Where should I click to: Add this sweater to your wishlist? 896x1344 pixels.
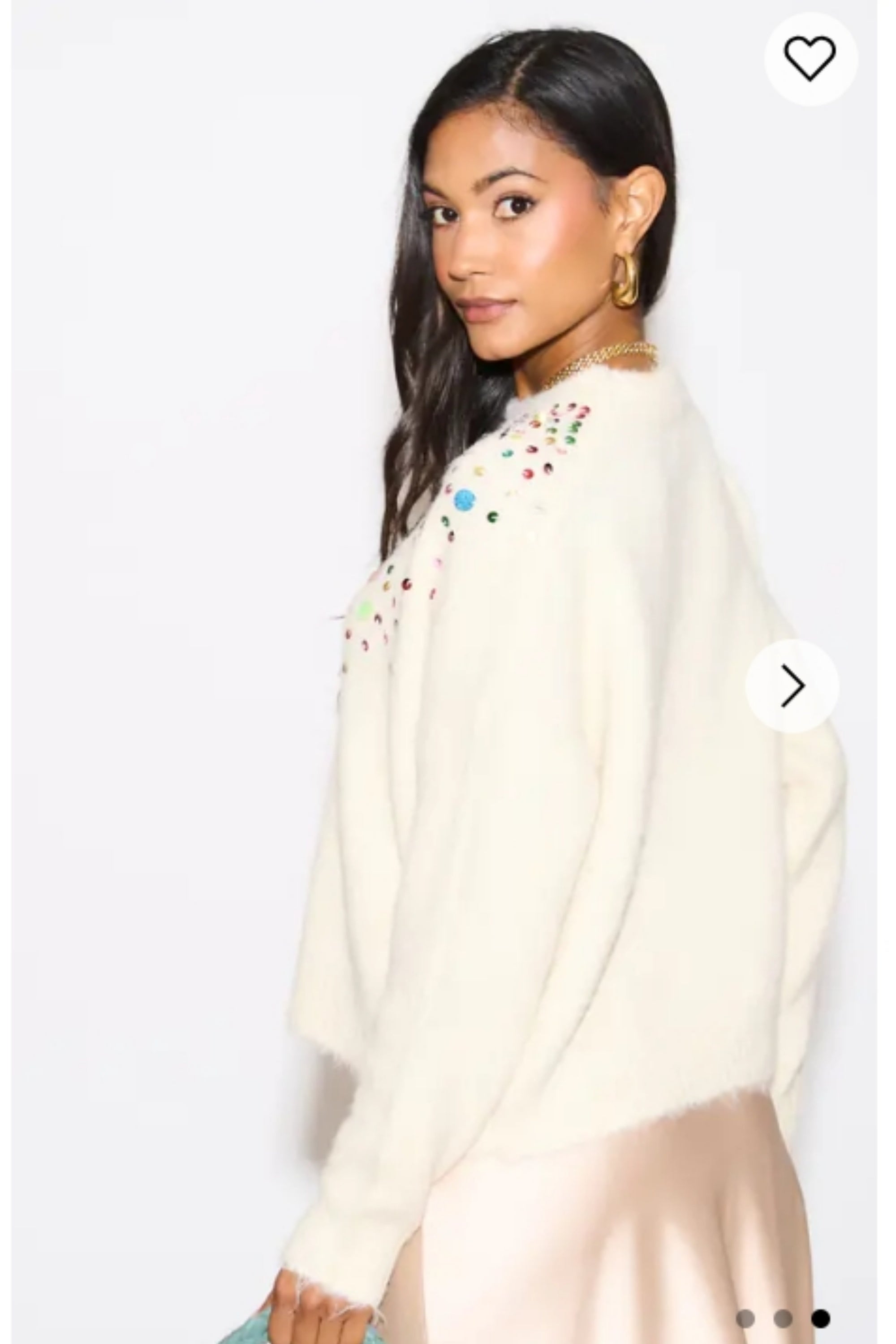coord(810,59)
